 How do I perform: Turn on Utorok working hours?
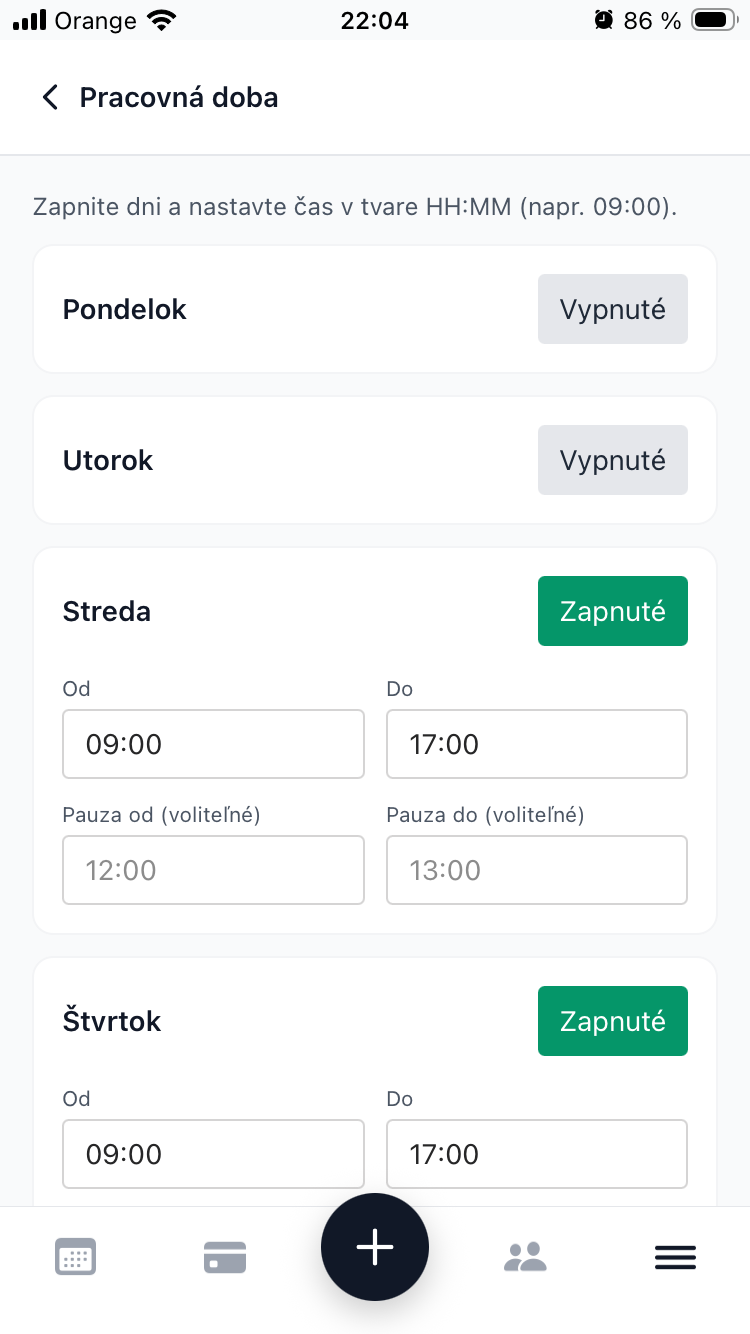coord(612,460)
